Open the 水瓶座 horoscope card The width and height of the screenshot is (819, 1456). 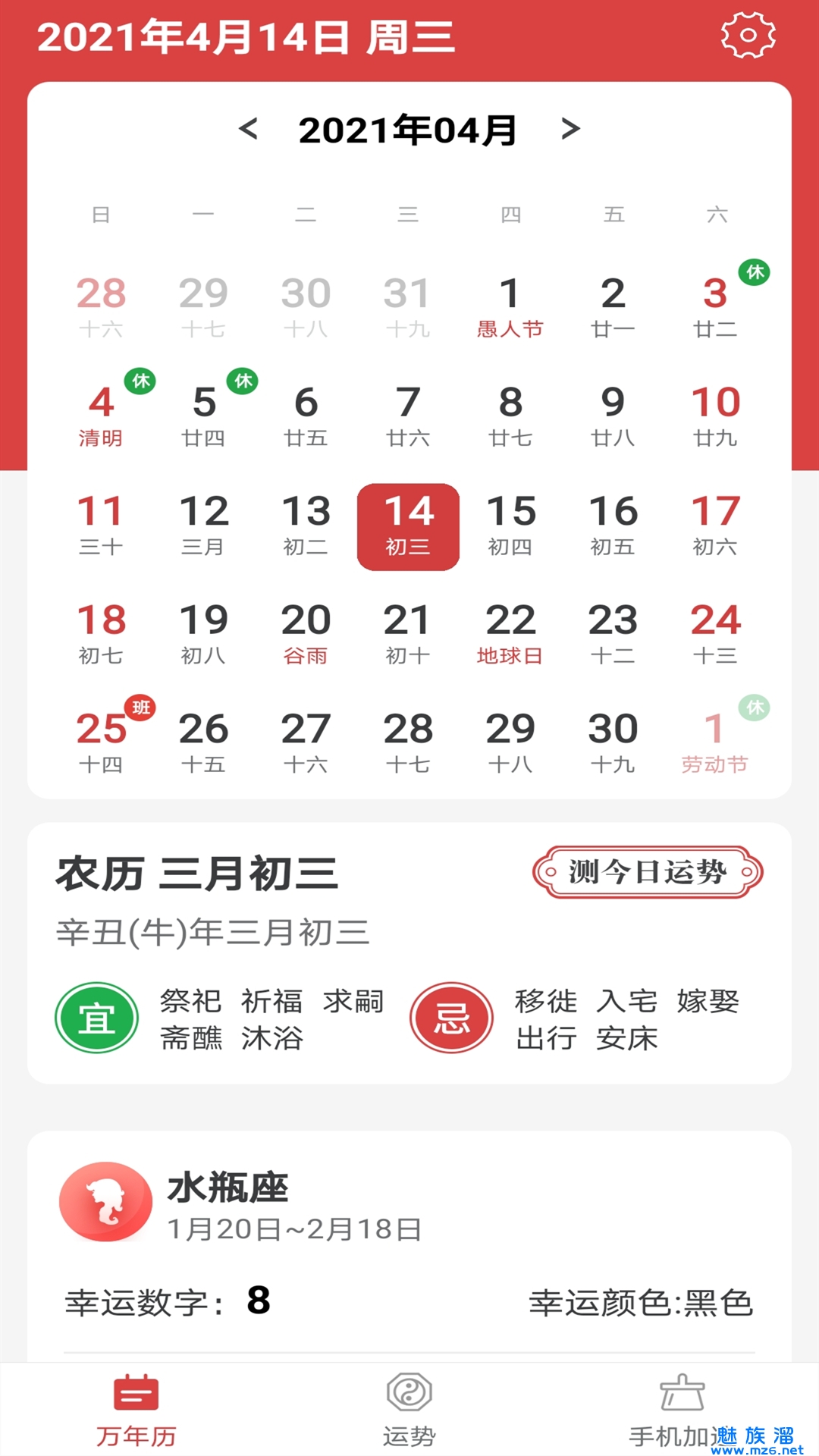[x=409, y=1206]
